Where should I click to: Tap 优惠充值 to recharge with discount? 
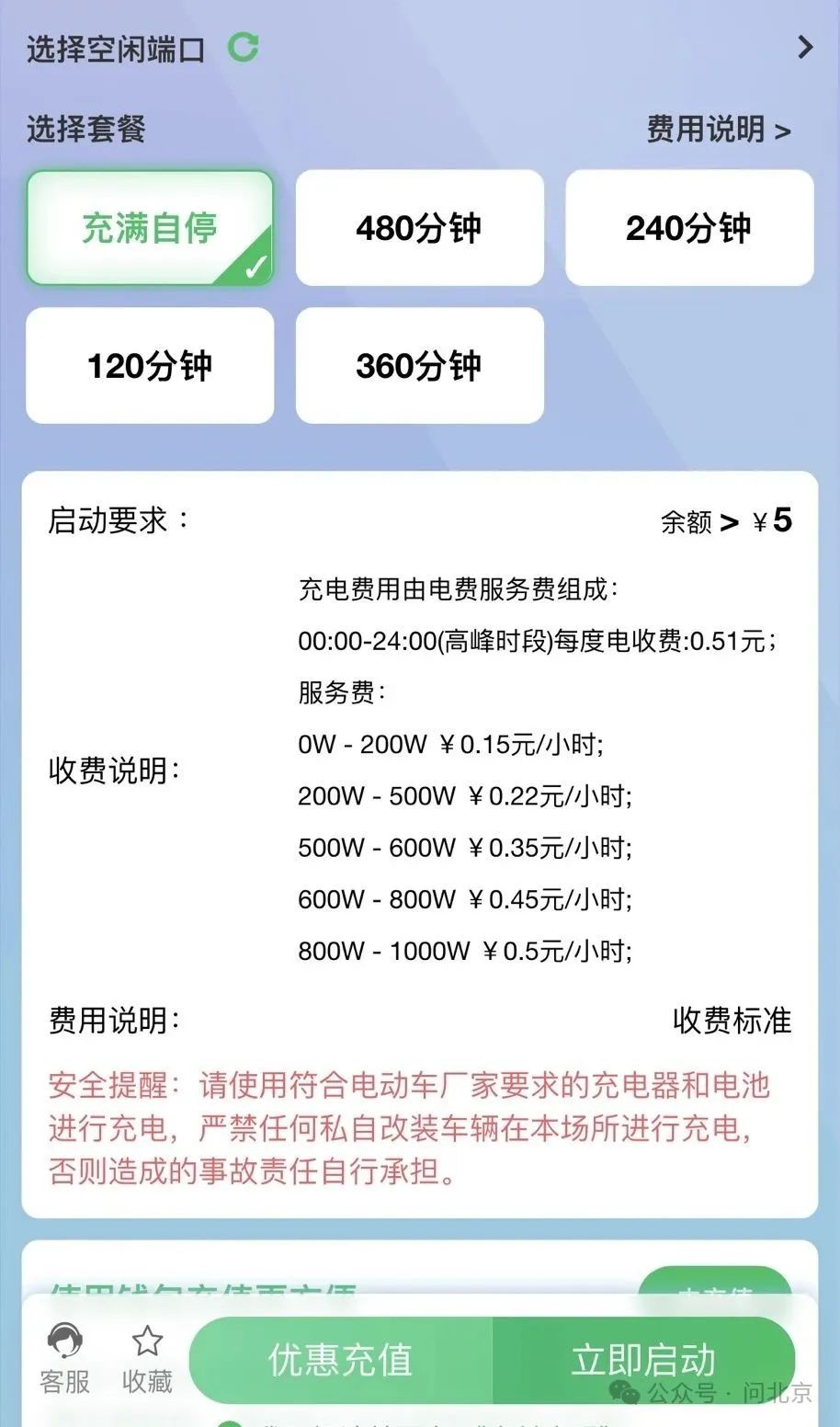pos(340,1360)
